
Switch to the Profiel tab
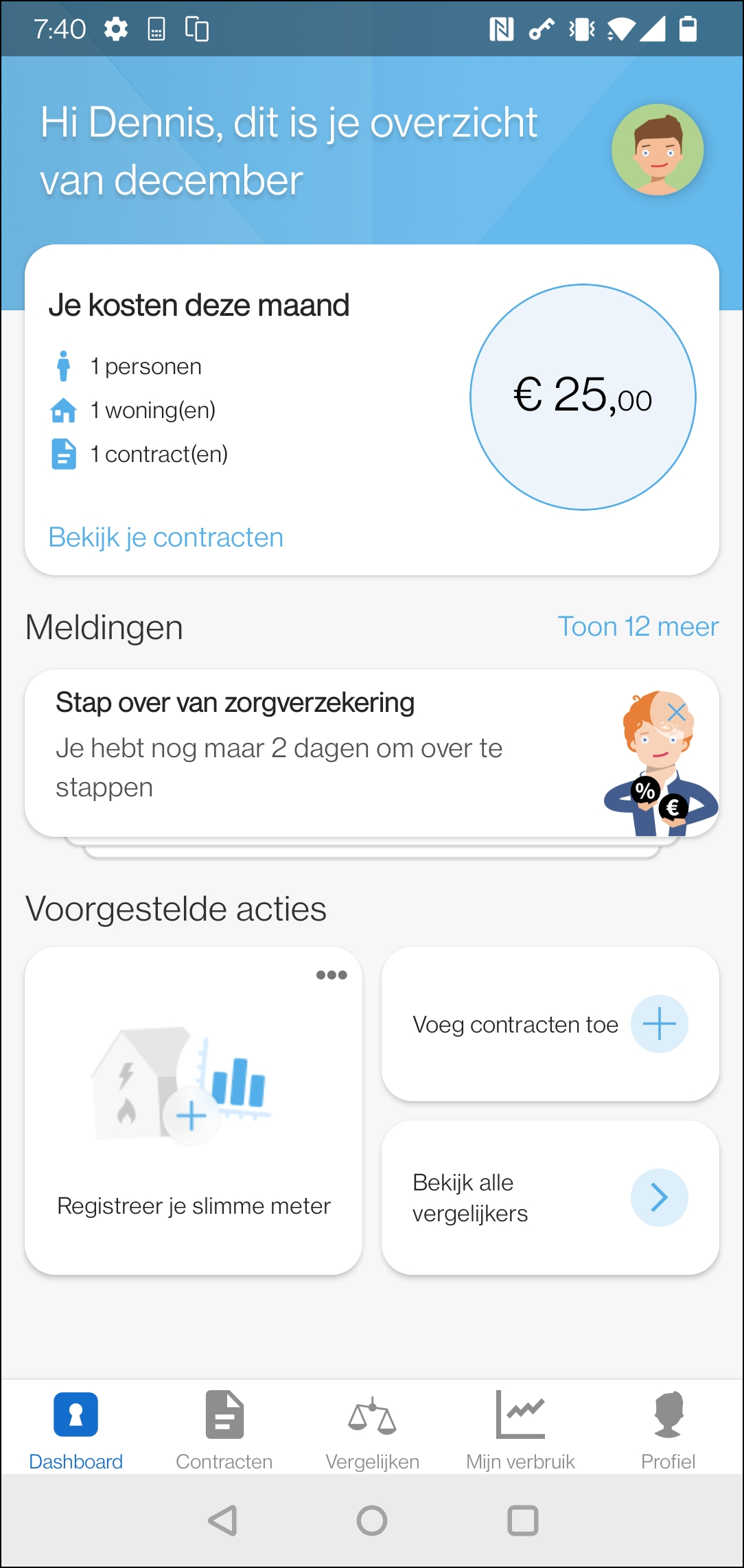(668, 1429)
